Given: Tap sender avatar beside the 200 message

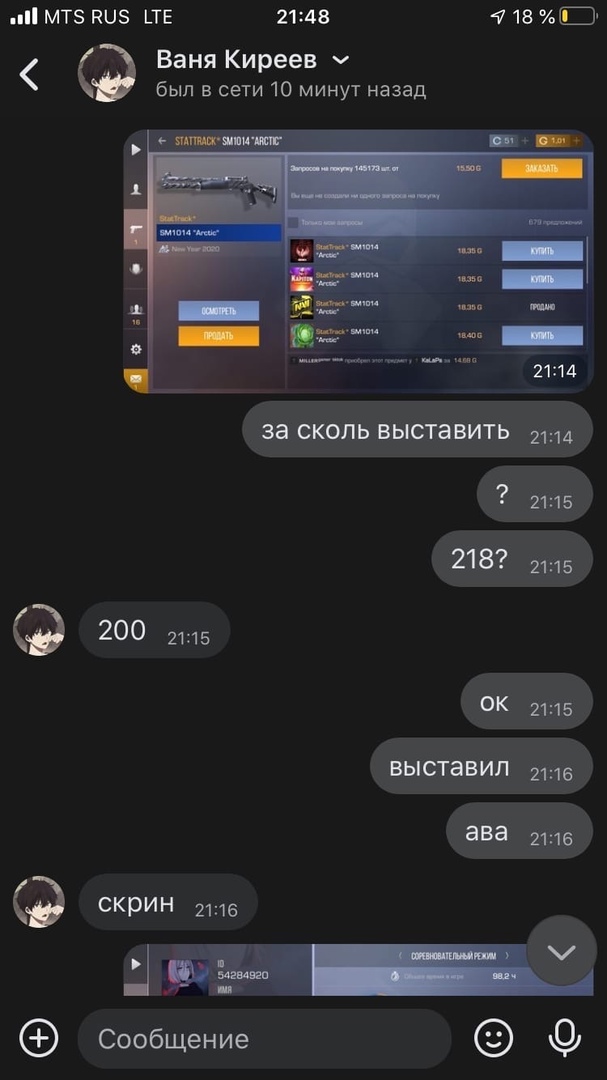Looking at the screenshot, I should [39, 630].
